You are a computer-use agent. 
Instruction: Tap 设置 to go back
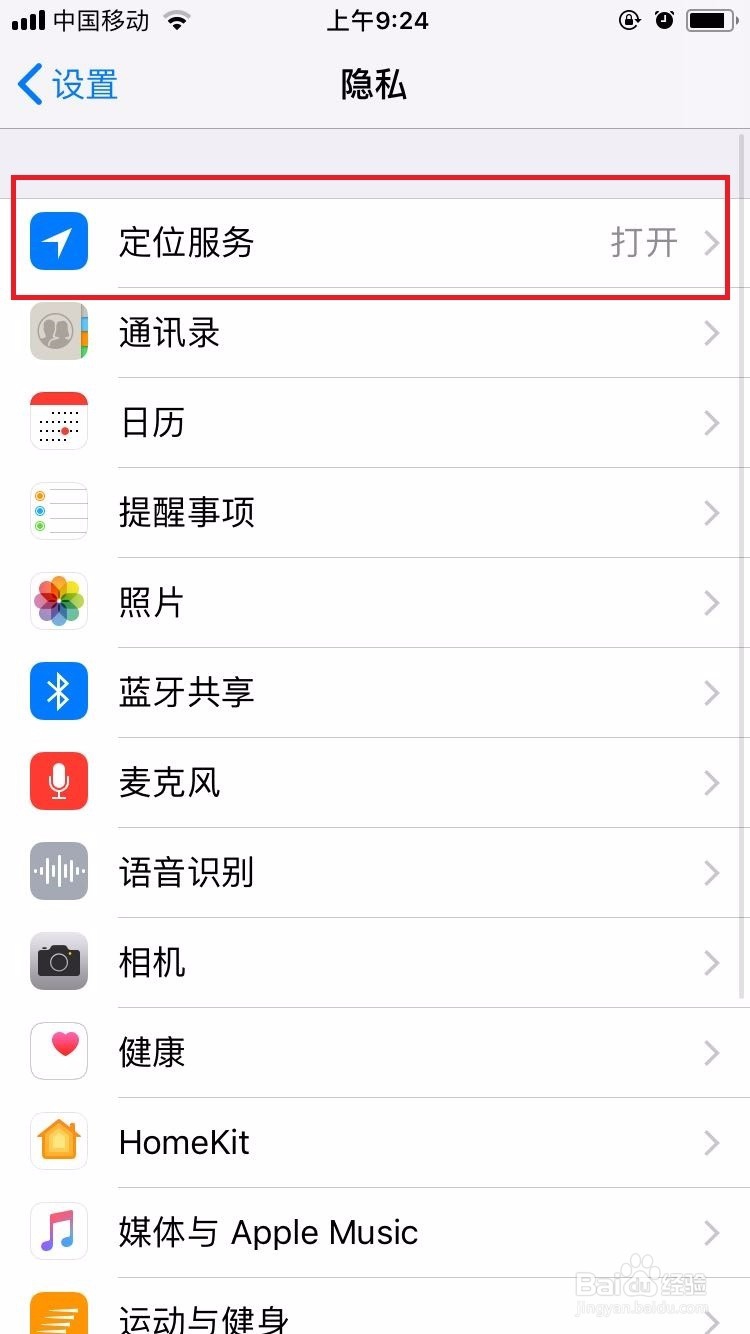(66, 85)
